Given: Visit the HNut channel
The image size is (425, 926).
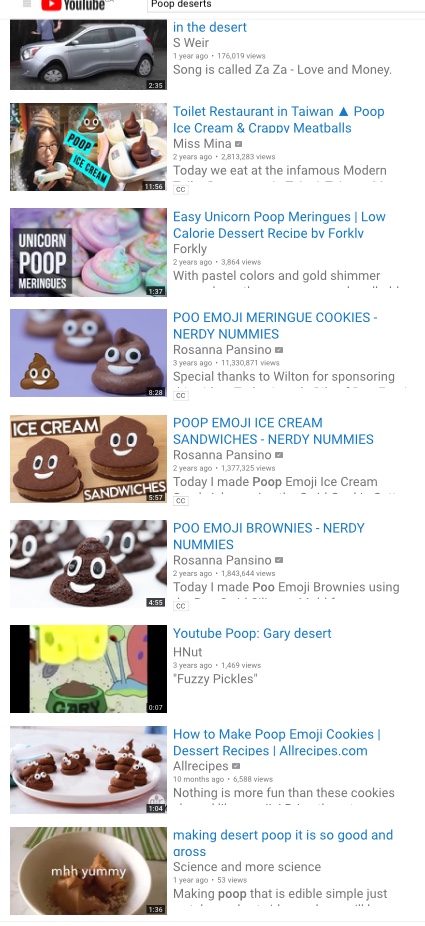Looking at the screenshot, I should coord(188,652).
